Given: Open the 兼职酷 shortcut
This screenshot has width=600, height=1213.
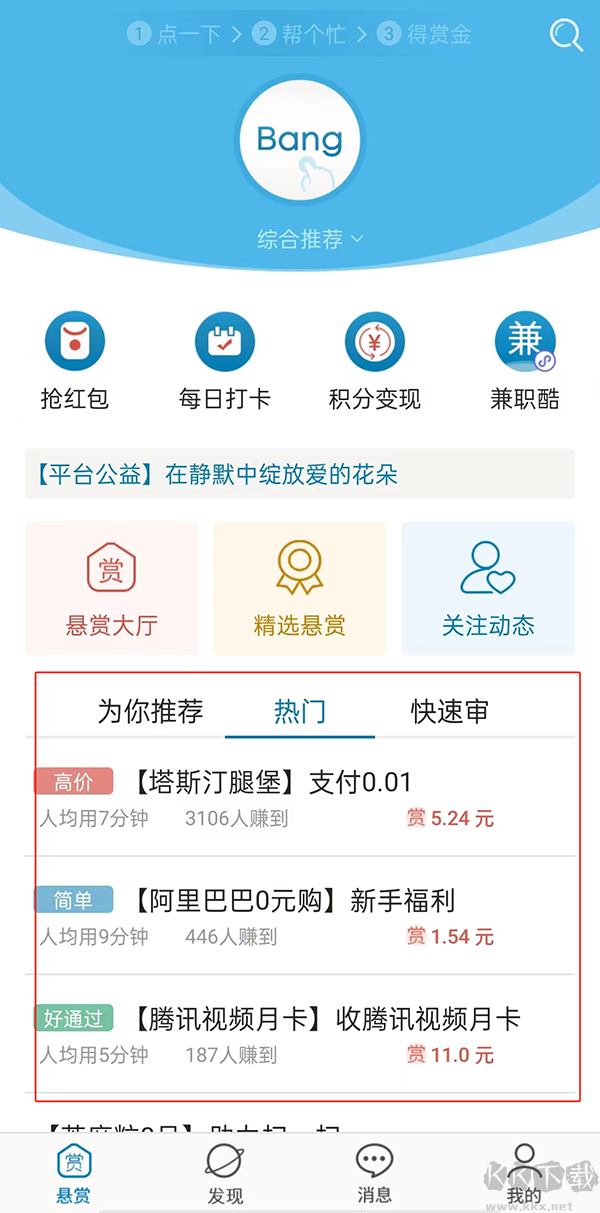Looking at the screenshot, I should click(524, 362).
